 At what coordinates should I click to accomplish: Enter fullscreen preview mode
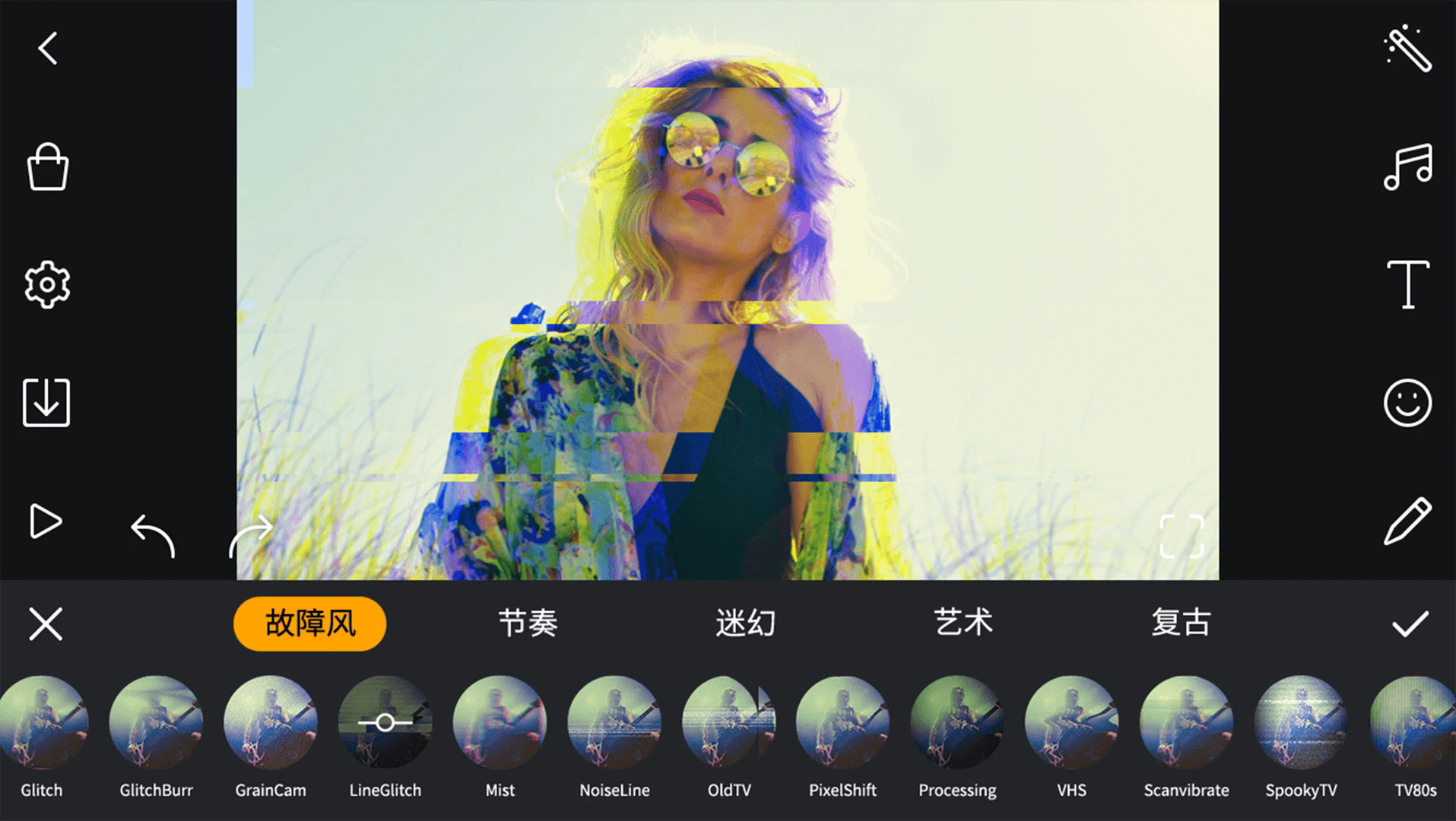click(x=1182, y=536)
